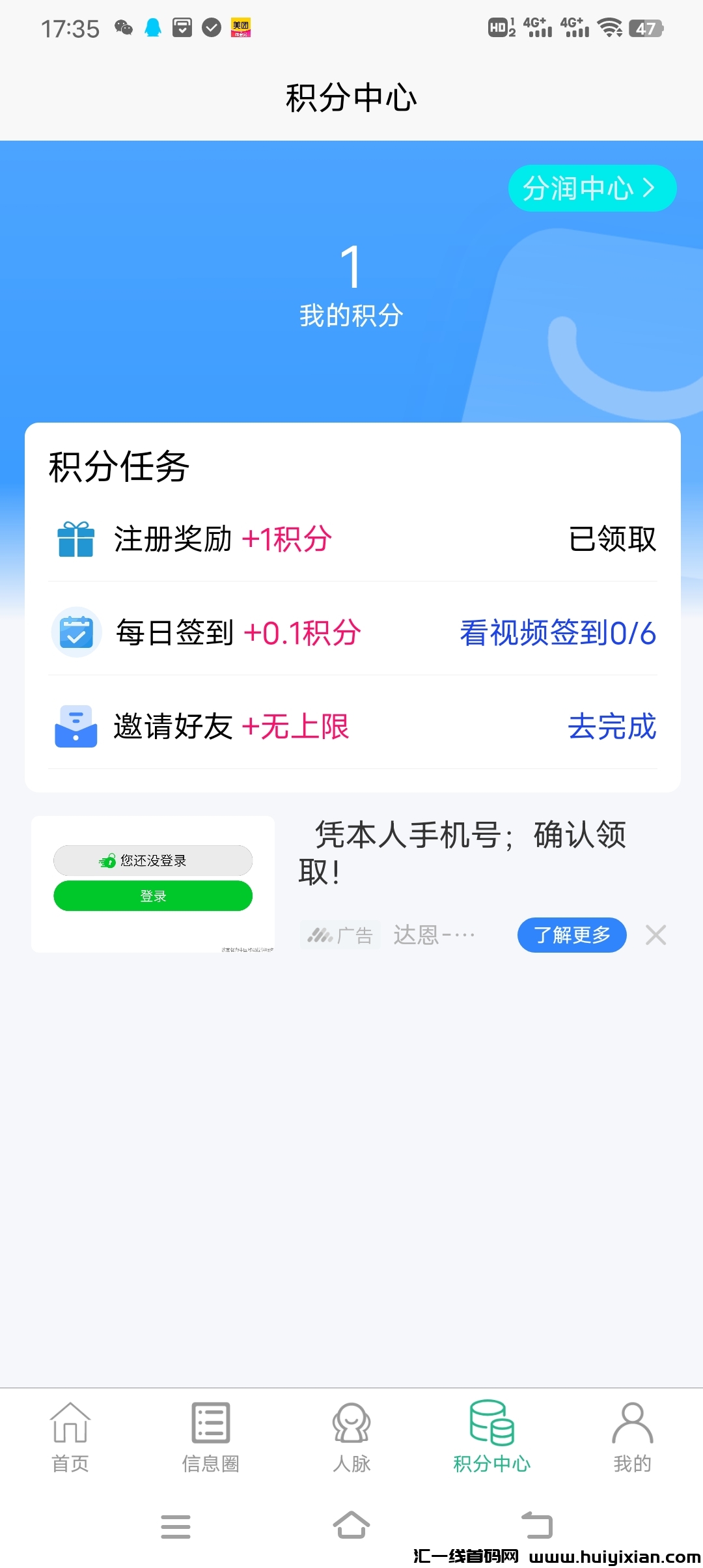Screen dimensions: 703x1568
Task: Tap the envelope icon beside 邀请好友
Action: click(76, 727)
